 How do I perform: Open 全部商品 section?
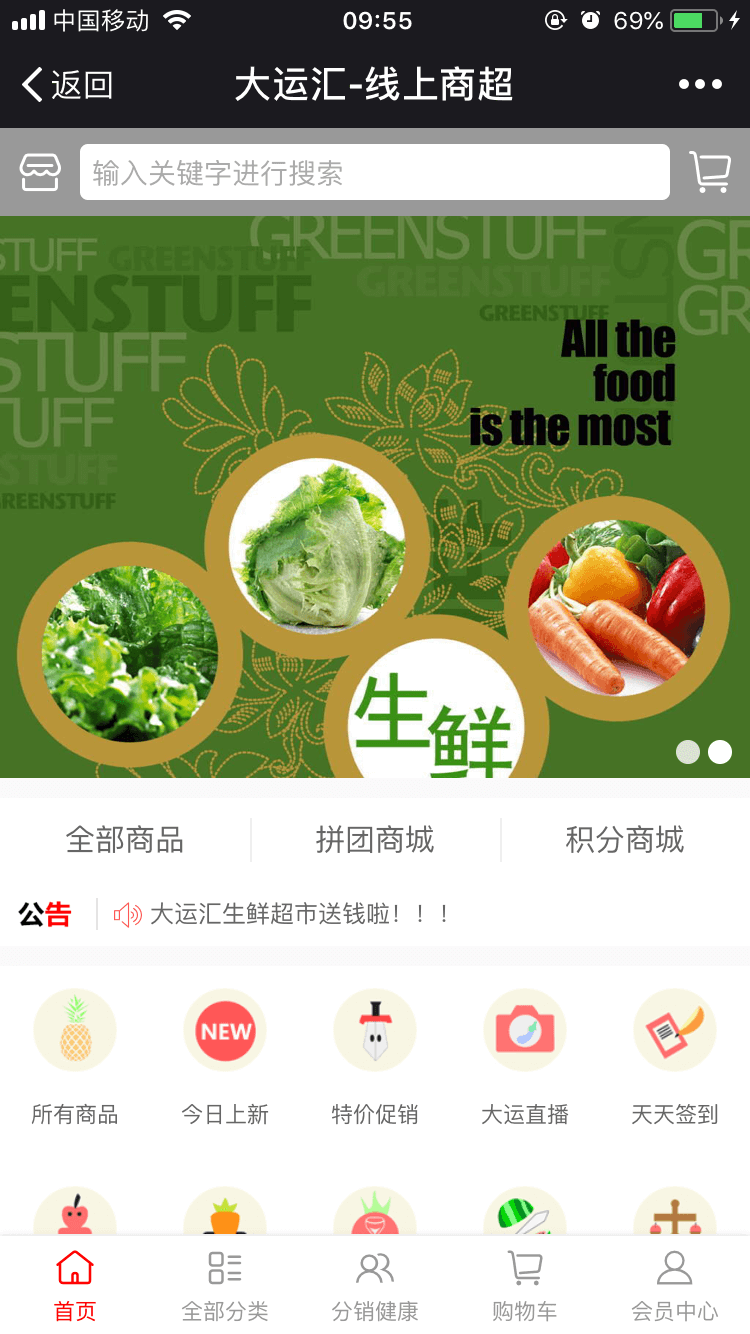pos(125,840)
